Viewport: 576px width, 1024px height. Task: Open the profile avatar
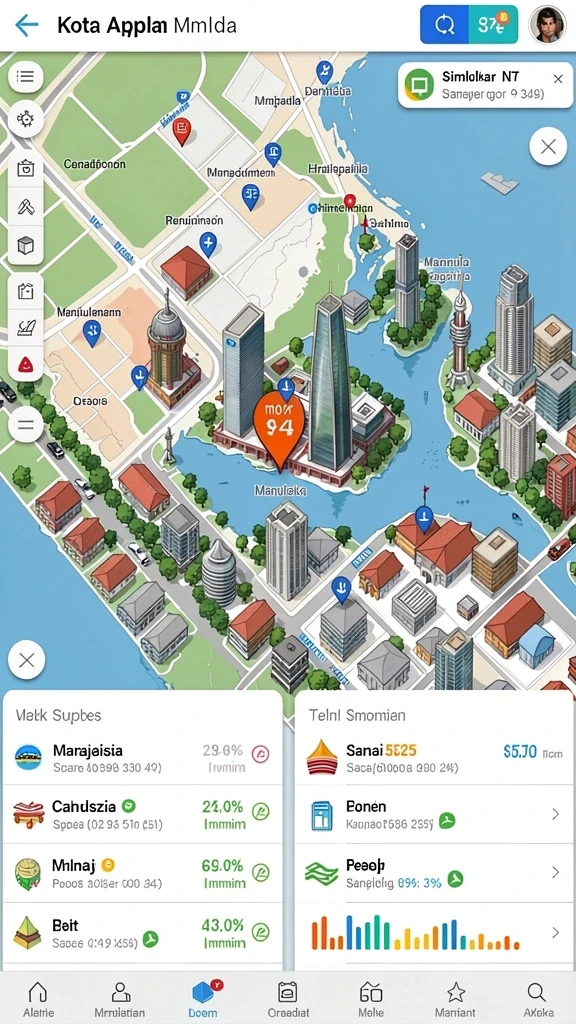[x=547, y=25]
